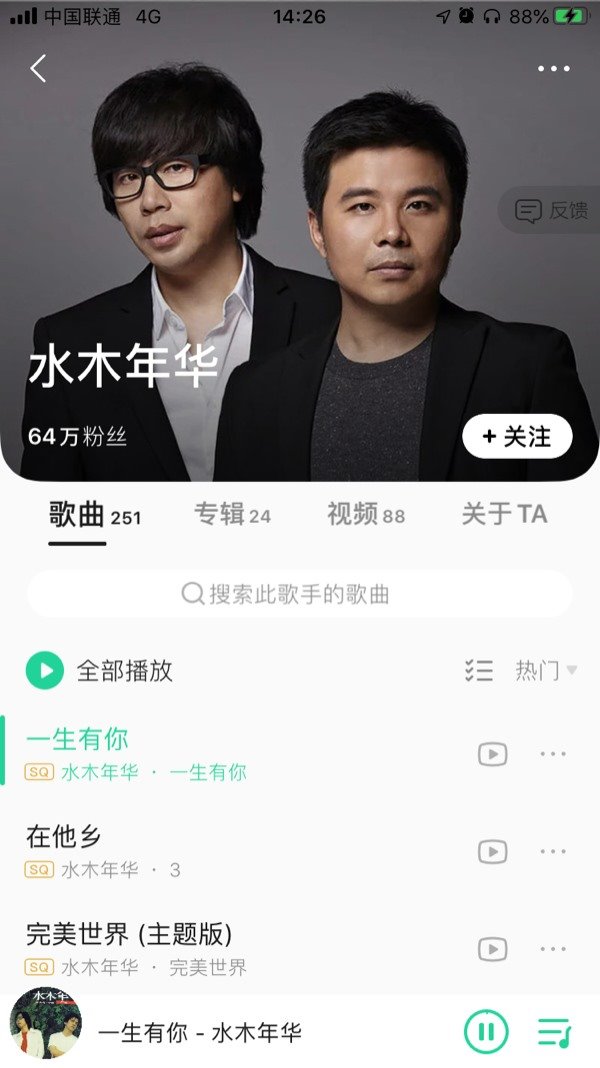The width and height of the screenshot is (600, 1068).
Task: Open the 关于 TA tab
Action: [x=504, y=515]
